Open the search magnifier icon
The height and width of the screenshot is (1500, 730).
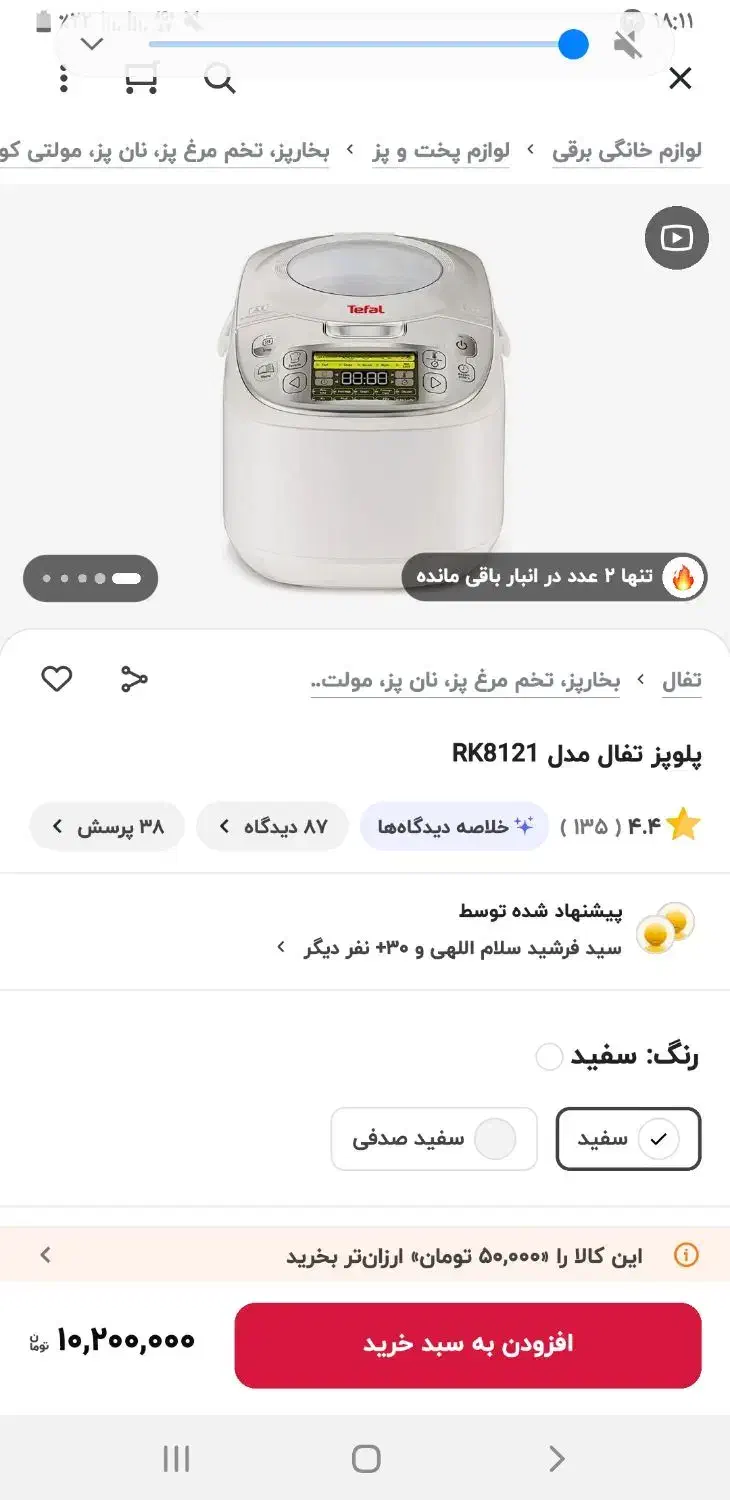click(x=219, y=78)
